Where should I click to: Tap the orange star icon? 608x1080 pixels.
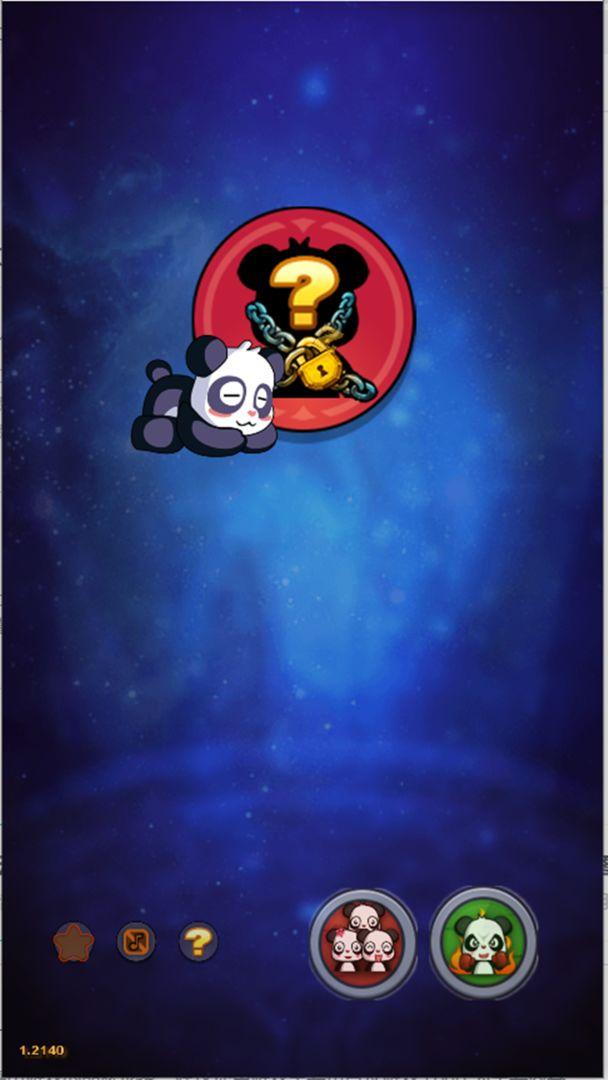coord(73,942)
